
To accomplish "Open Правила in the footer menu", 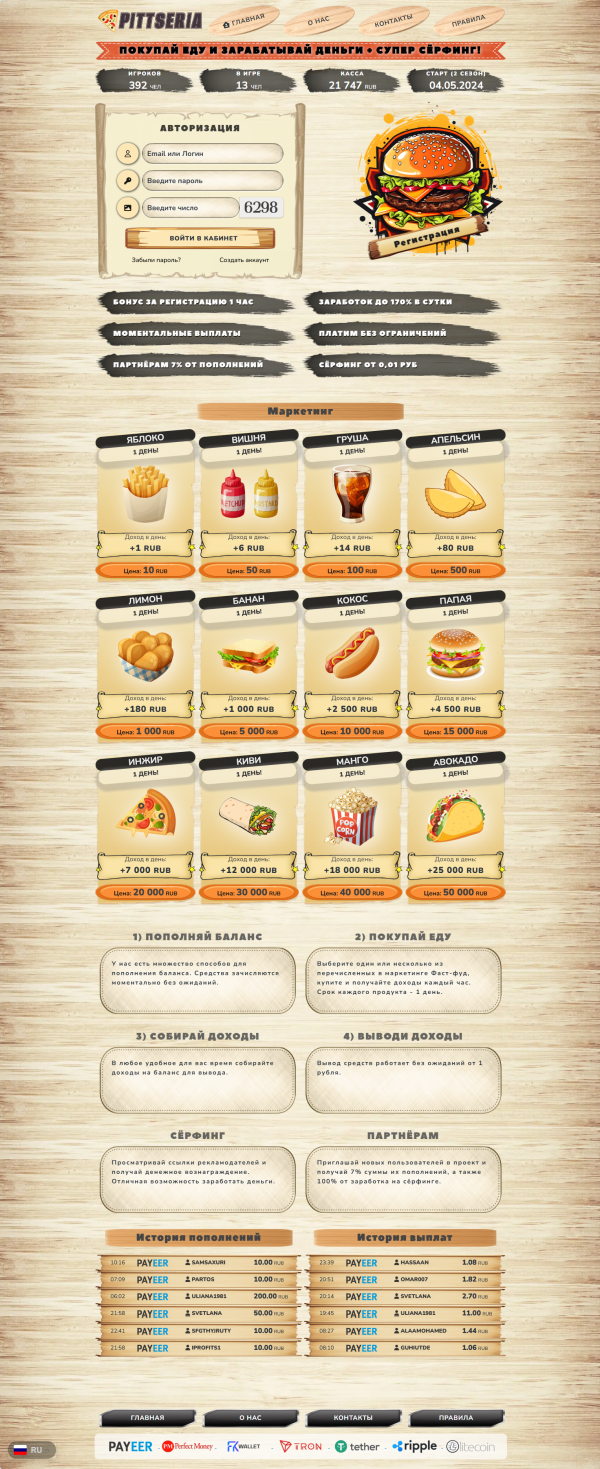I will [x=455, y=1418].
